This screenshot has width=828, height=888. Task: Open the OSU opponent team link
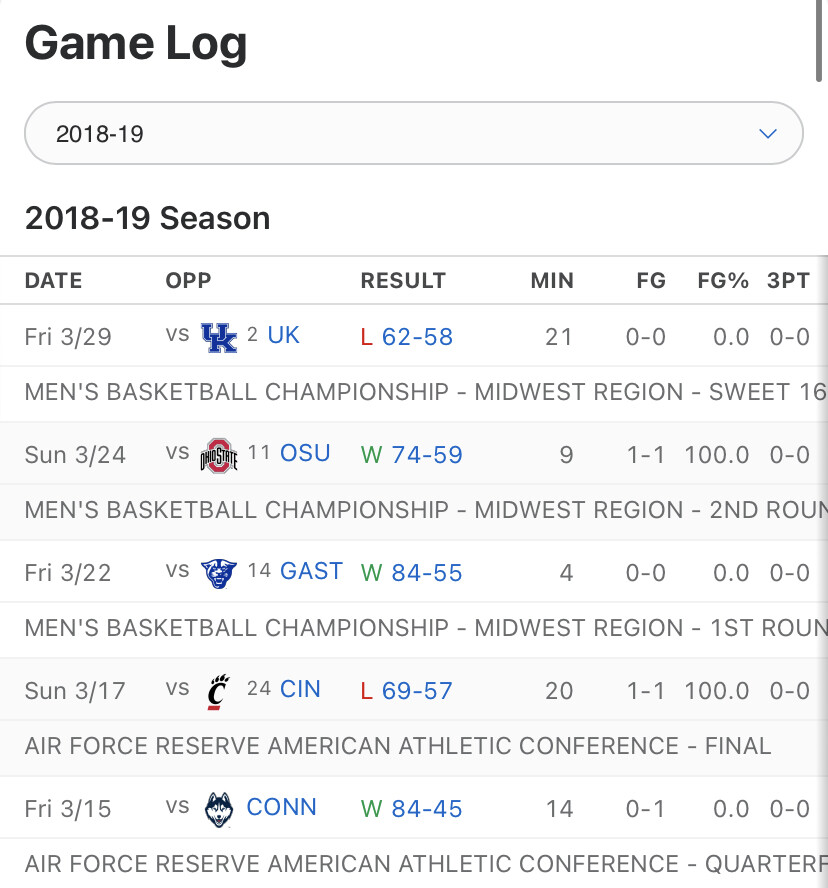point(305,454)
